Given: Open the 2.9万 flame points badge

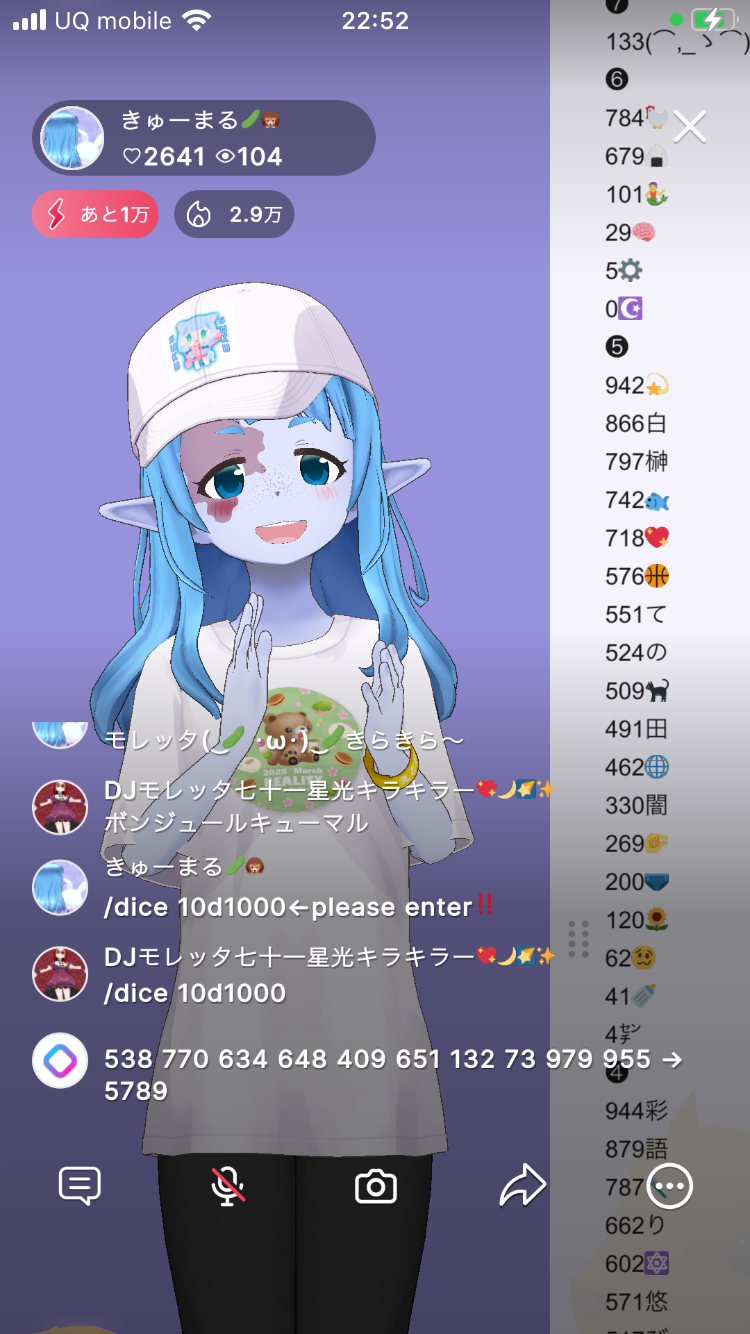Looking at the screenshot, I should 234,214.
